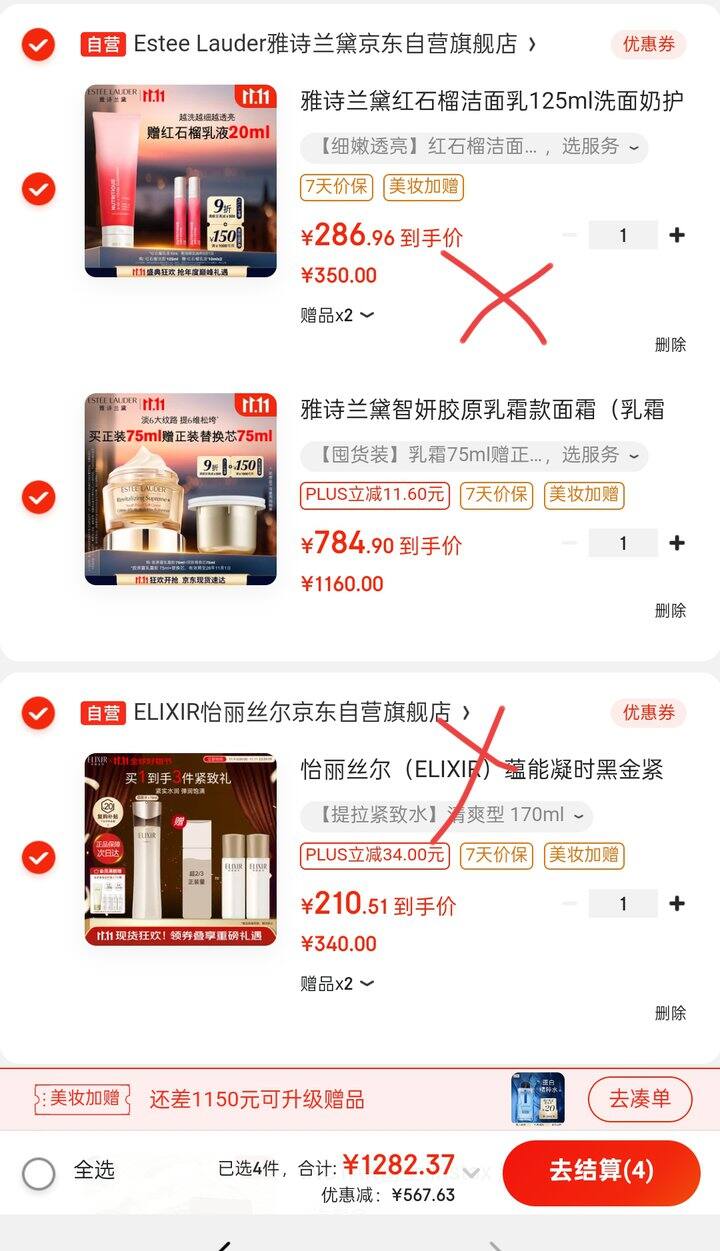
Task: Tap 去凑单 to add more items
Action: click(x=640, y=1099)
